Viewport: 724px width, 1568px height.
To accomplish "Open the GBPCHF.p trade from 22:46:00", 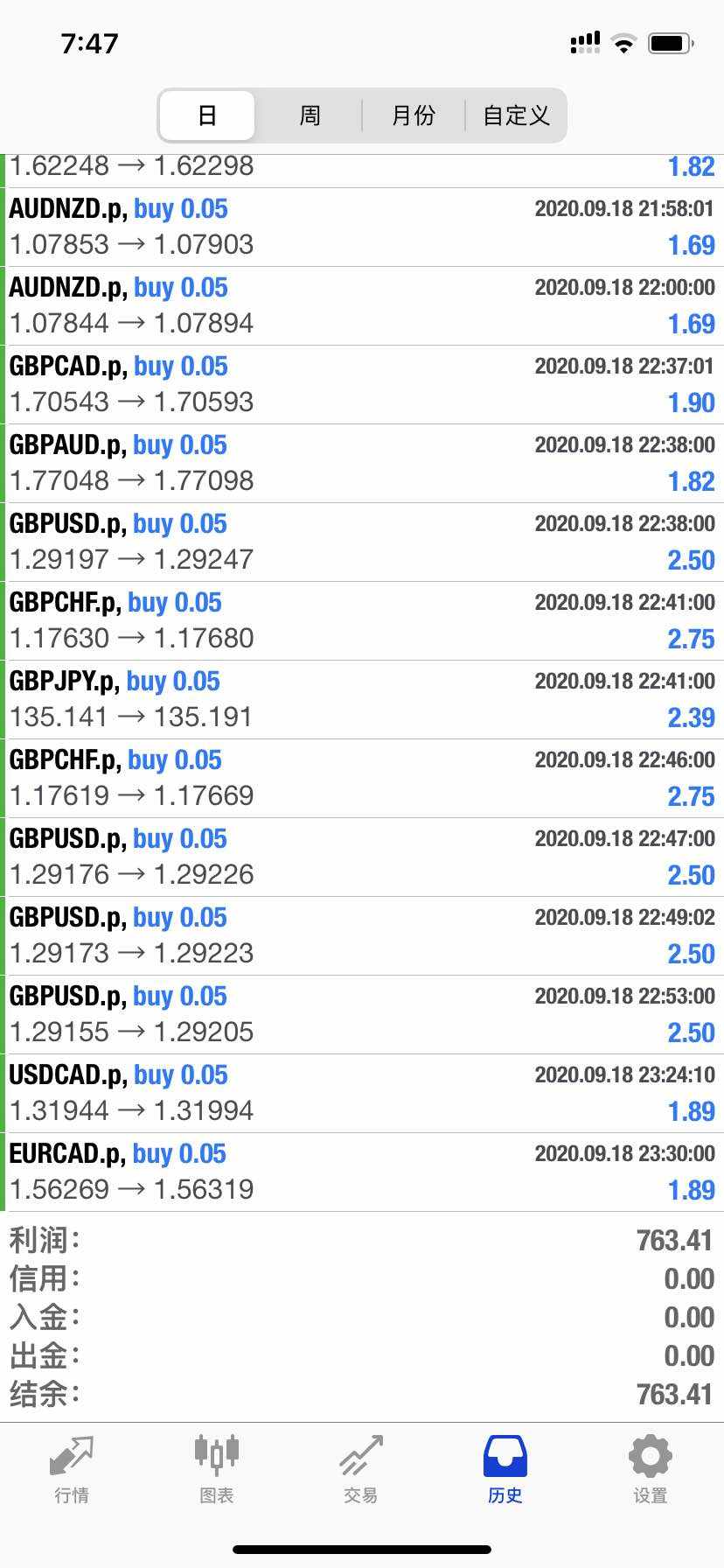I will click(362, 778).
